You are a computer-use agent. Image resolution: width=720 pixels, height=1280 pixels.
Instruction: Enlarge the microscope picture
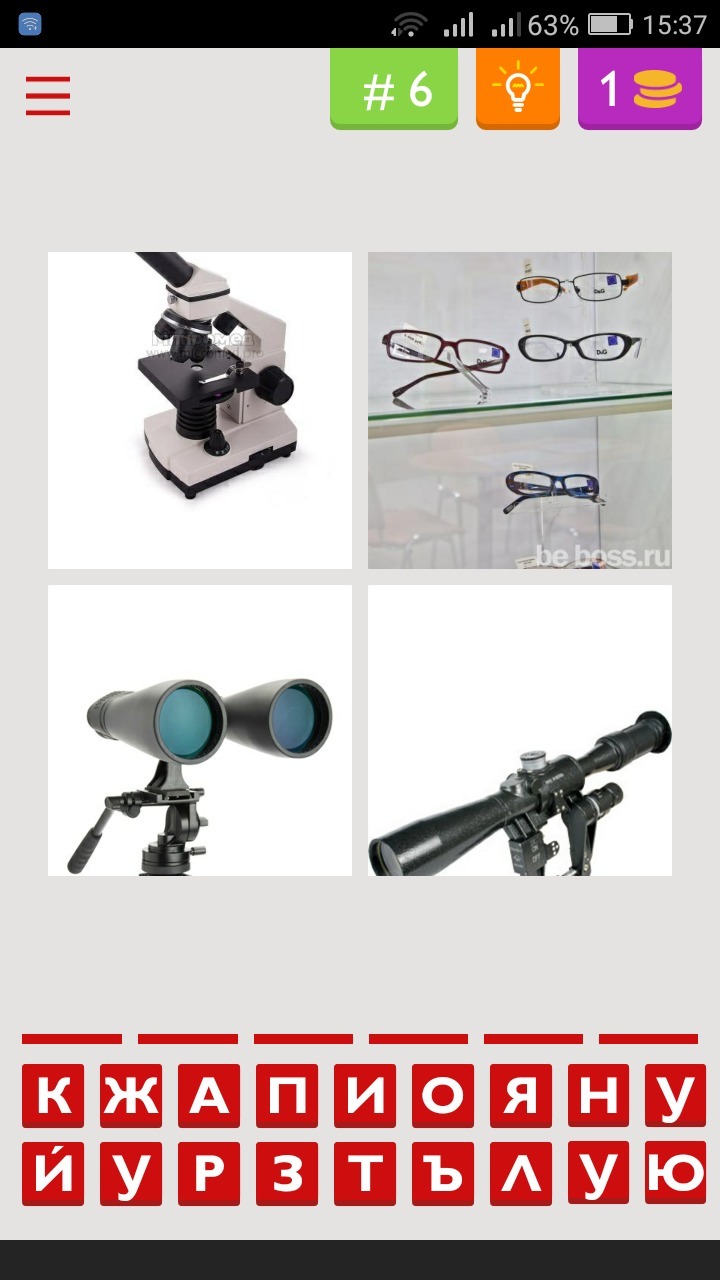tap(200, 410)
